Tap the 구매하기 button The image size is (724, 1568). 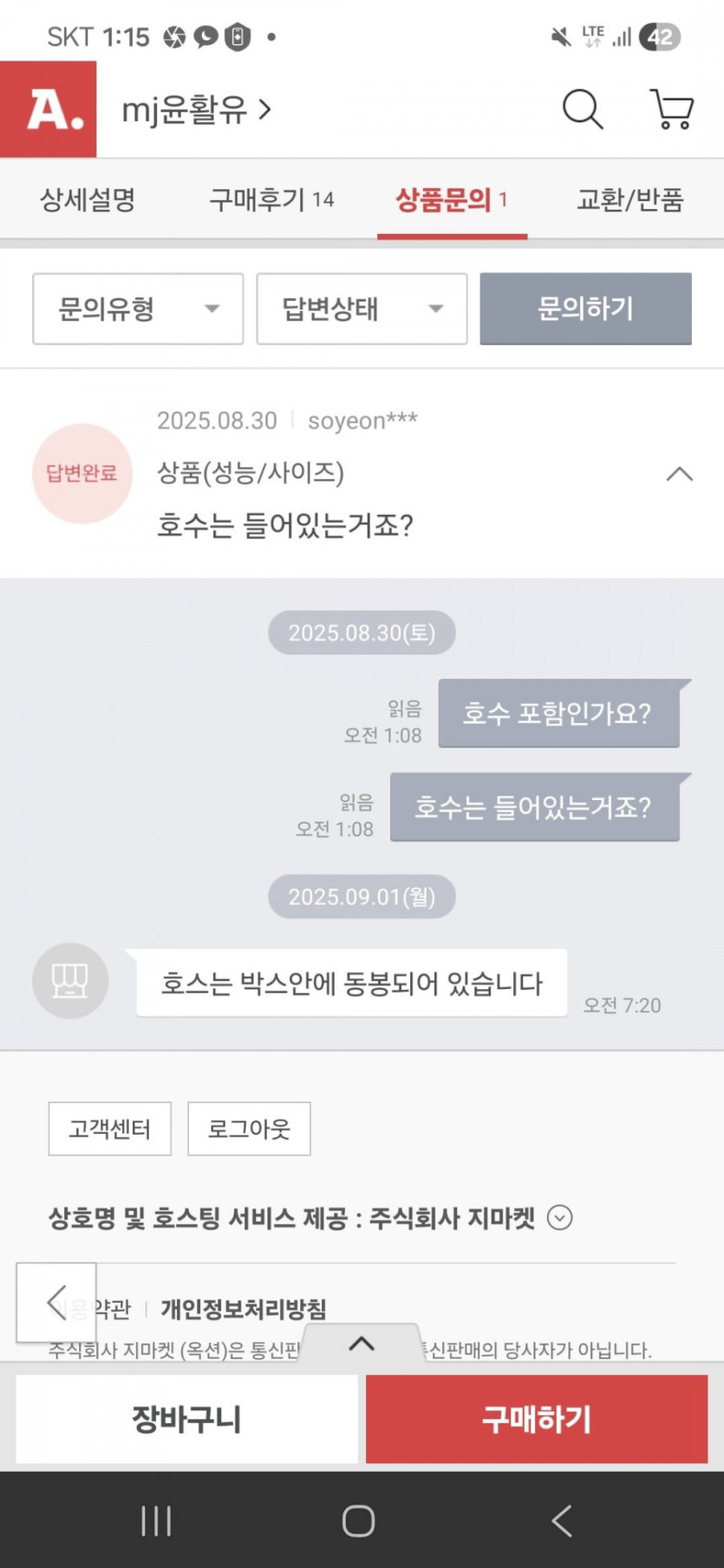pyautogui.click(x=537, y=1419)
